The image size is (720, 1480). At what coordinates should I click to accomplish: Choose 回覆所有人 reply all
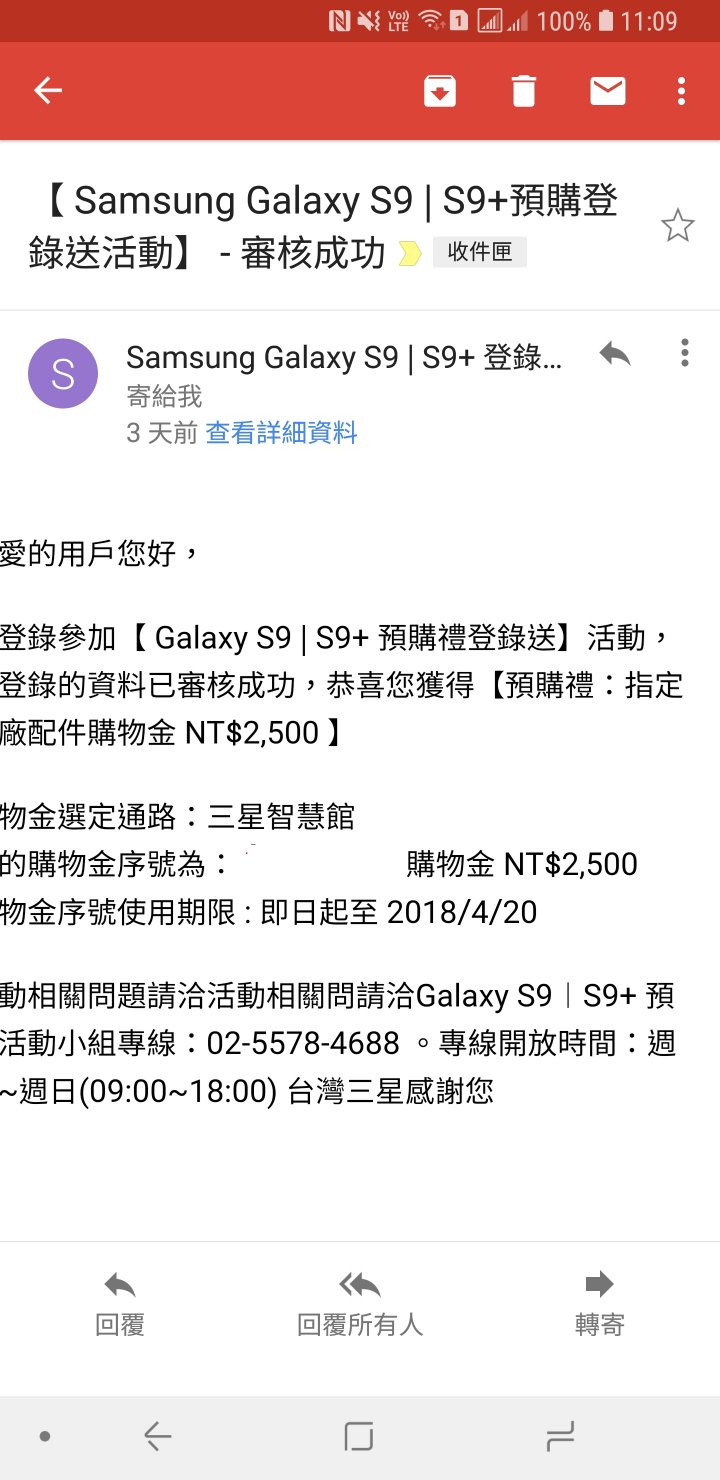(360, 1304)
